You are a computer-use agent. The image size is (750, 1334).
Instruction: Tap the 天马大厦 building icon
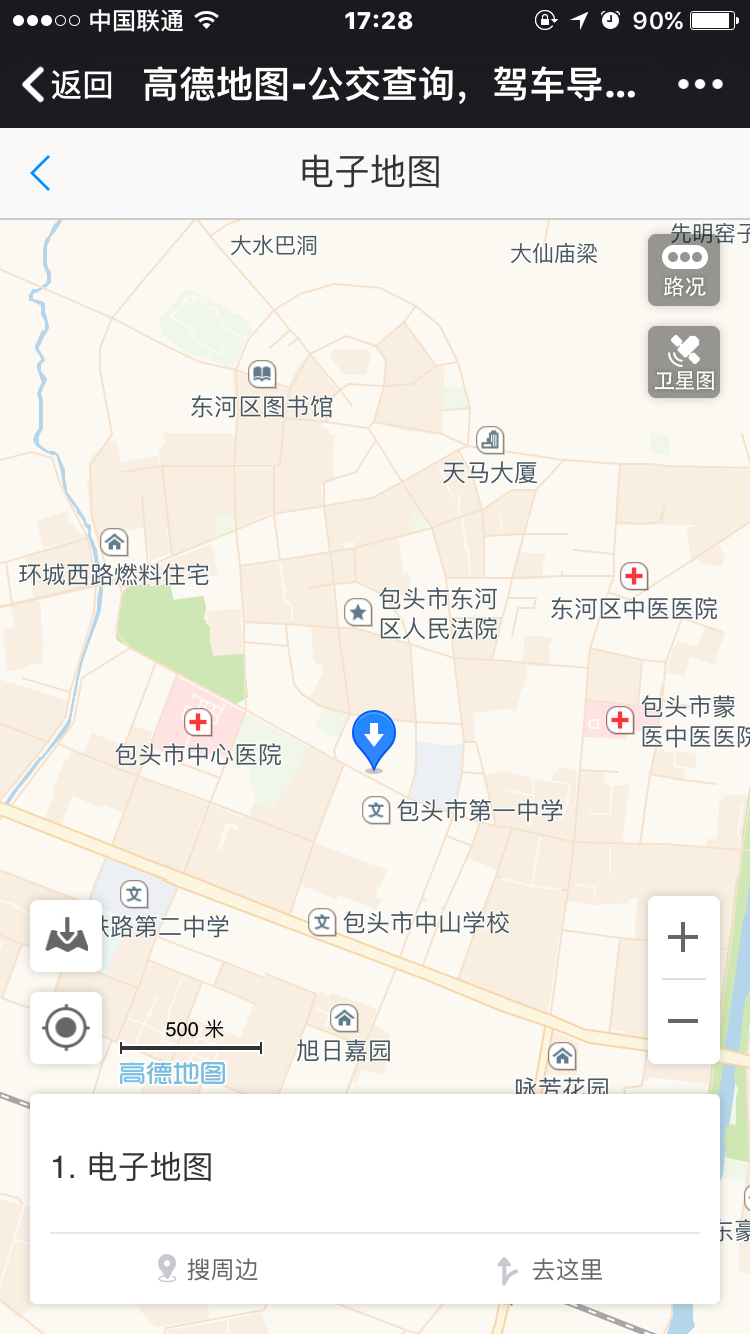click(x=490, y=440)
